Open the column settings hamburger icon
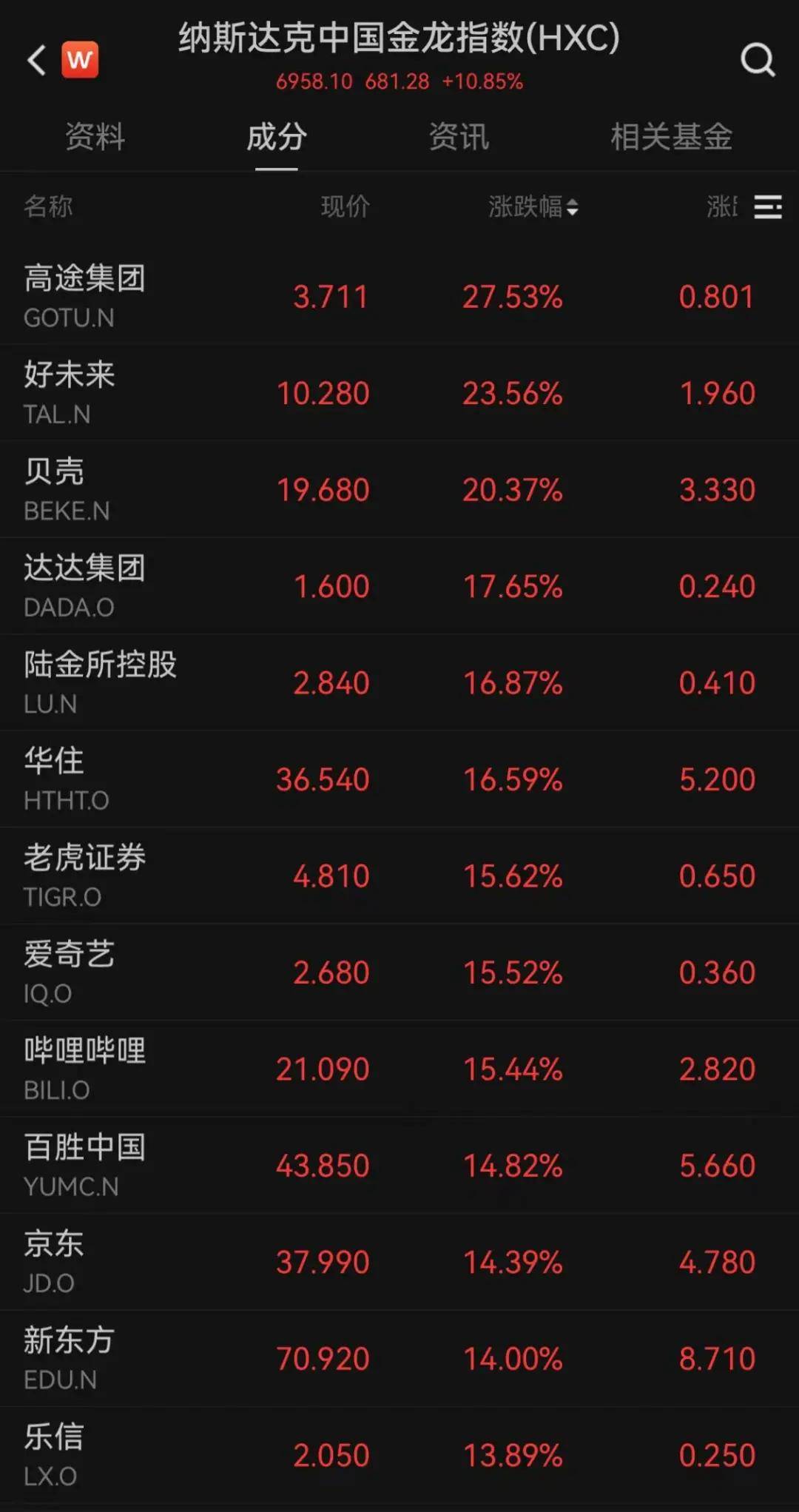 768,208
